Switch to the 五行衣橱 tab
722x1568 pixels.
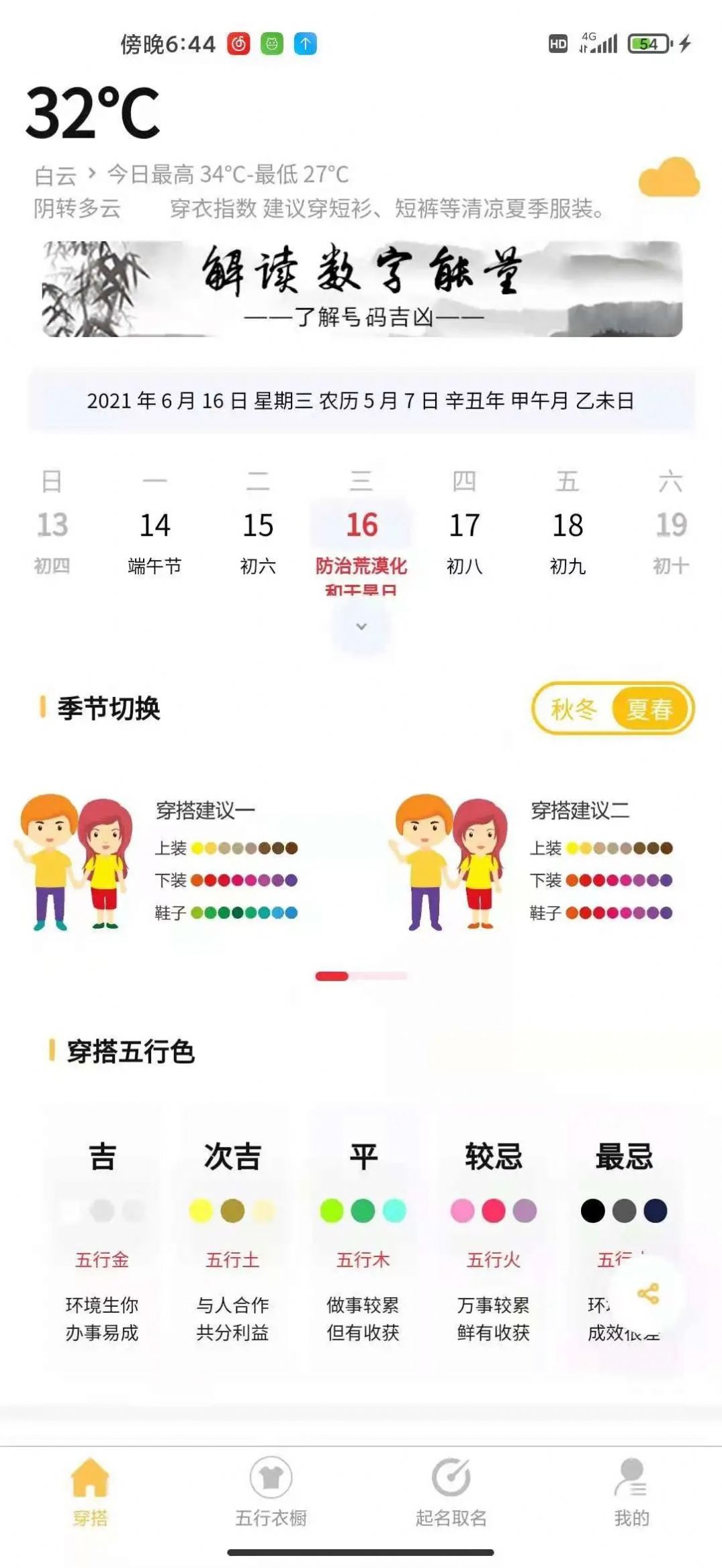point(271,1490)
